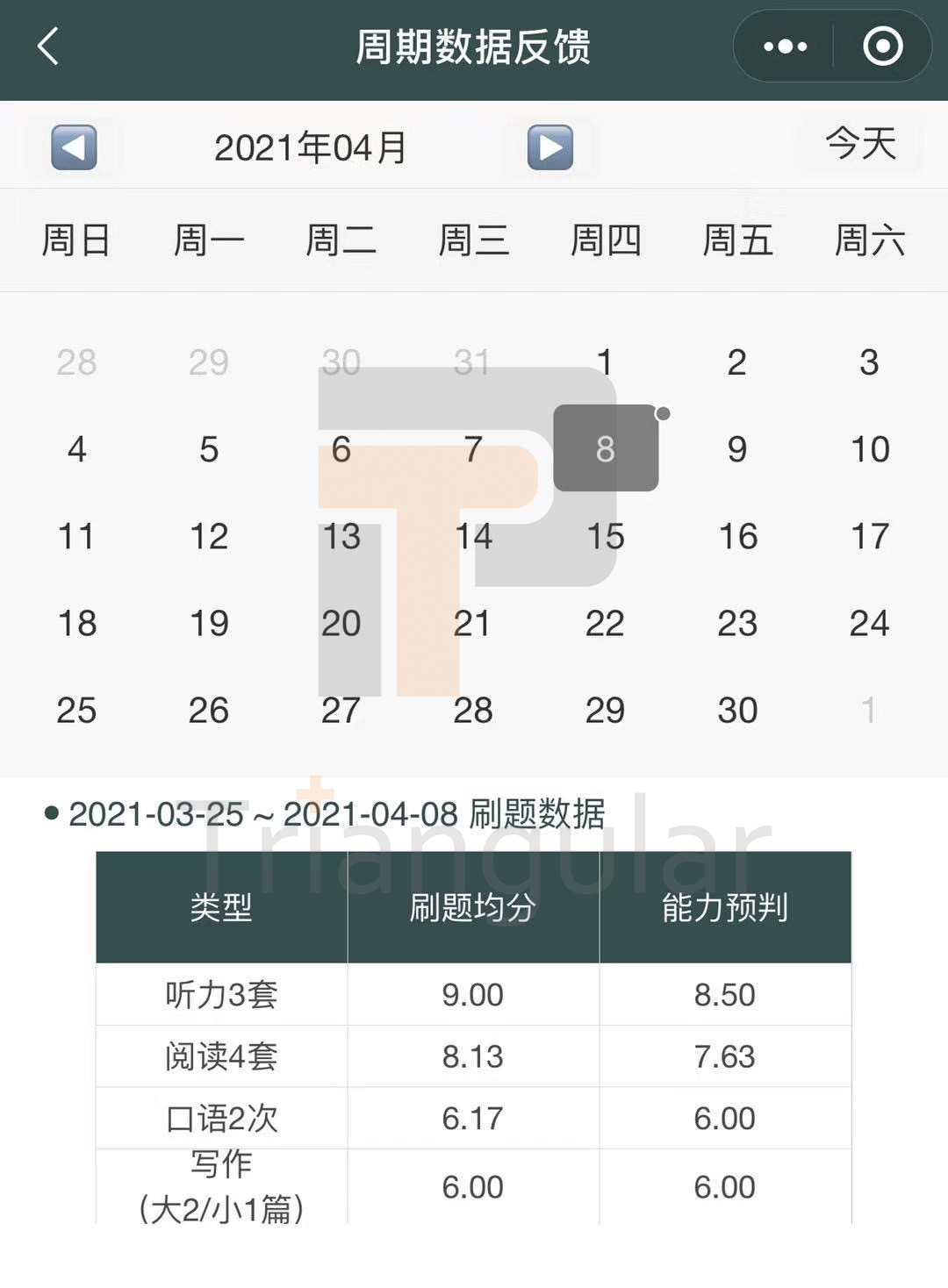Image resolution: width=948 pixels, height=1288 pixels.
Task: Select April 25 on the calendar
Action: tap(76, 710)
